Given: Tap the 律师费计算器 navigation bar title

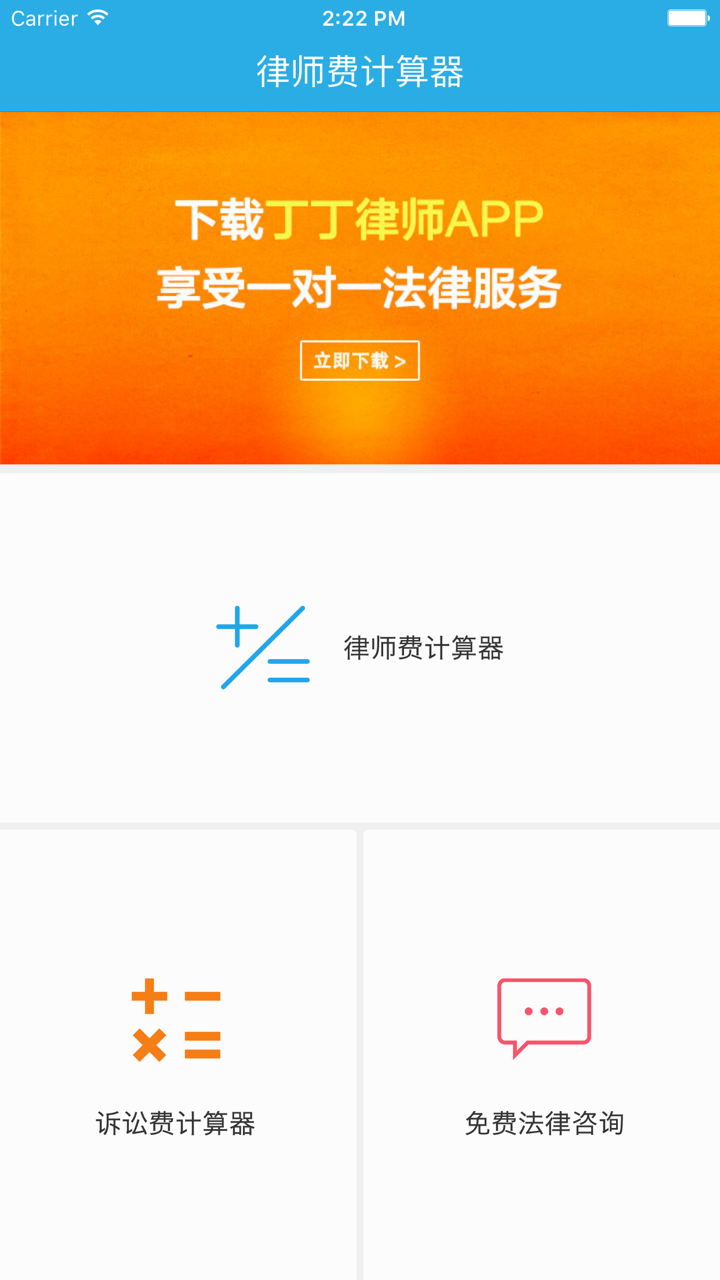Looking at the screenshot, I should click(360, 74).
